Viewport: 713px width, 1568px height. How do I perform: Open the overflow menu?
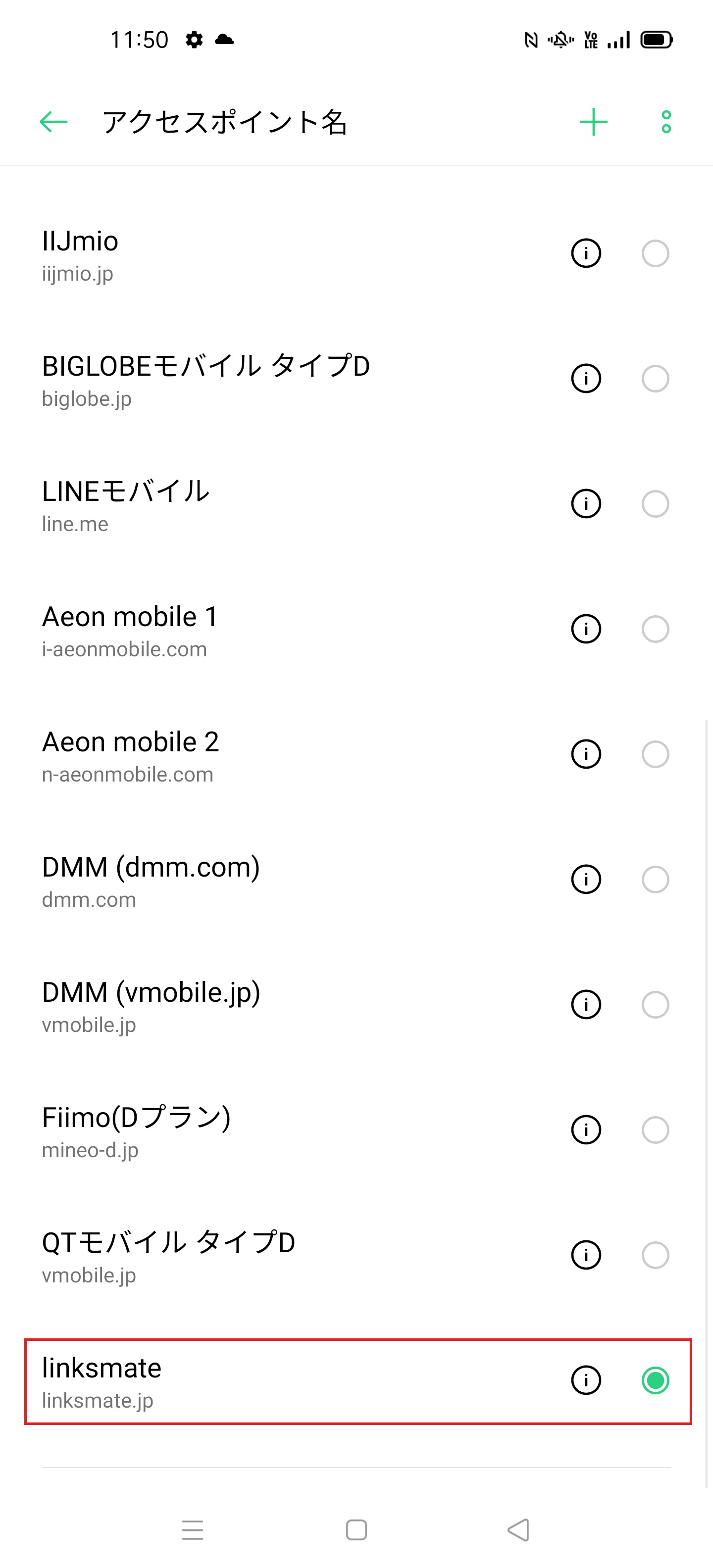(665, 123)
